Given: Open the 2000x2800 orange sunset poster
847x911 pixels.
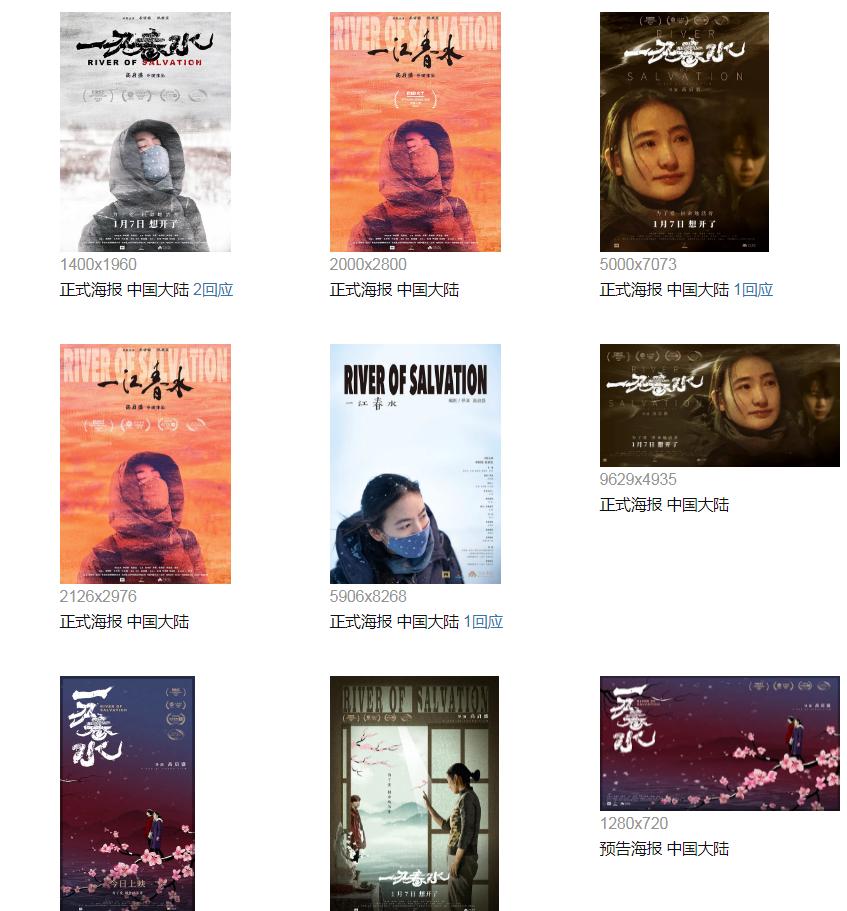Looking at the screenshot, I should click(415, 131).
